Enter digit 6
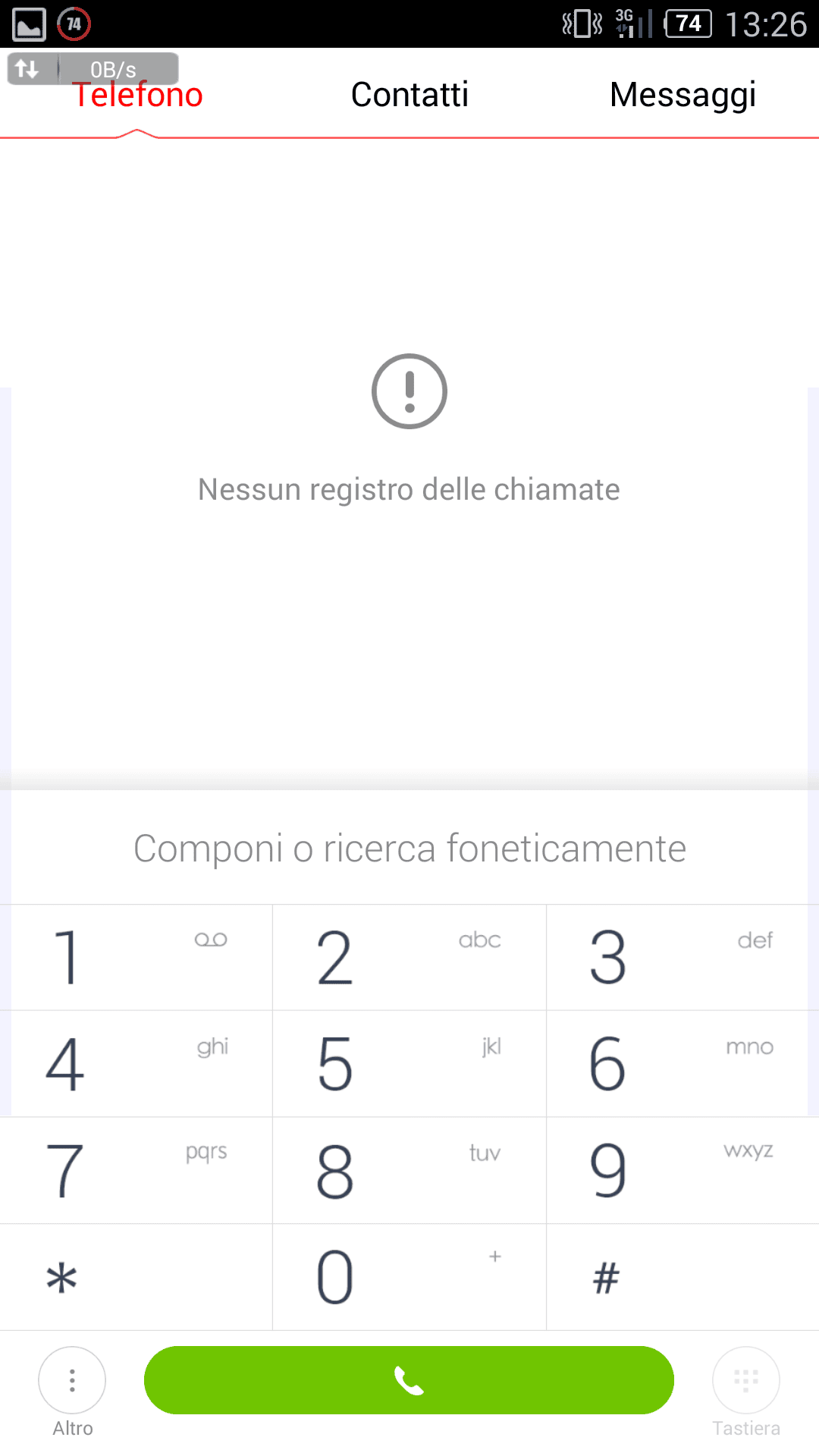 point(682,1063)
